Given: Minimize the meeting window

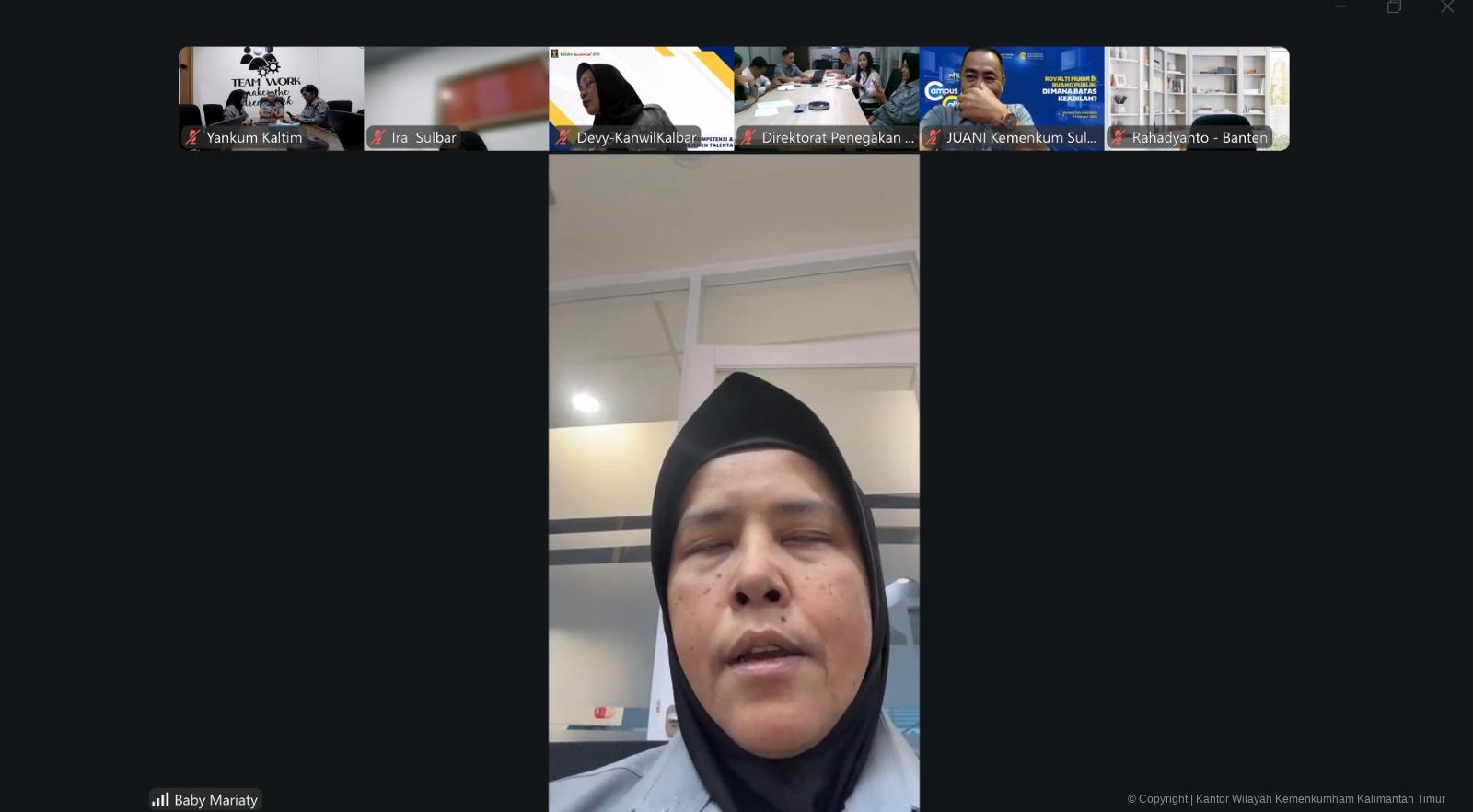Looking at the screenshot, I should (1340, 7).
